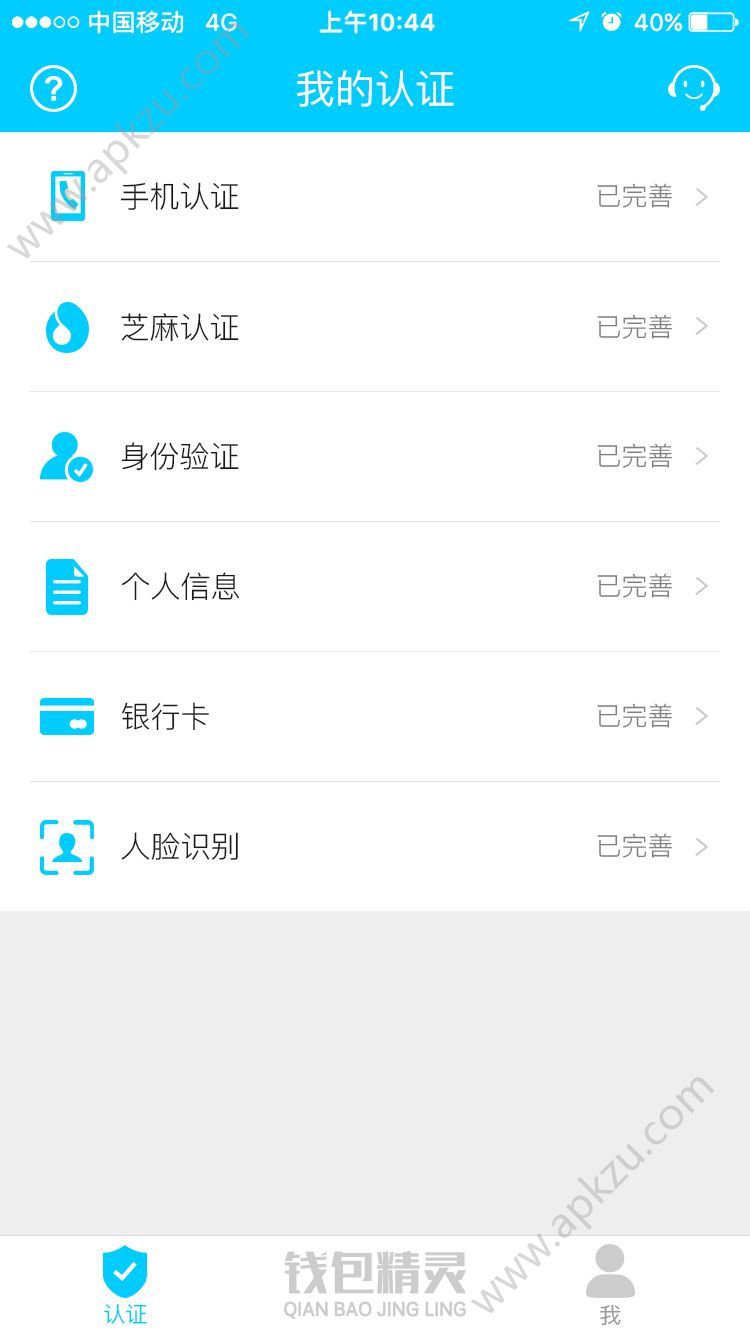Select the 身份验证 row
This screenshot has width=750, height=1334.
click(x=375, y=457)
